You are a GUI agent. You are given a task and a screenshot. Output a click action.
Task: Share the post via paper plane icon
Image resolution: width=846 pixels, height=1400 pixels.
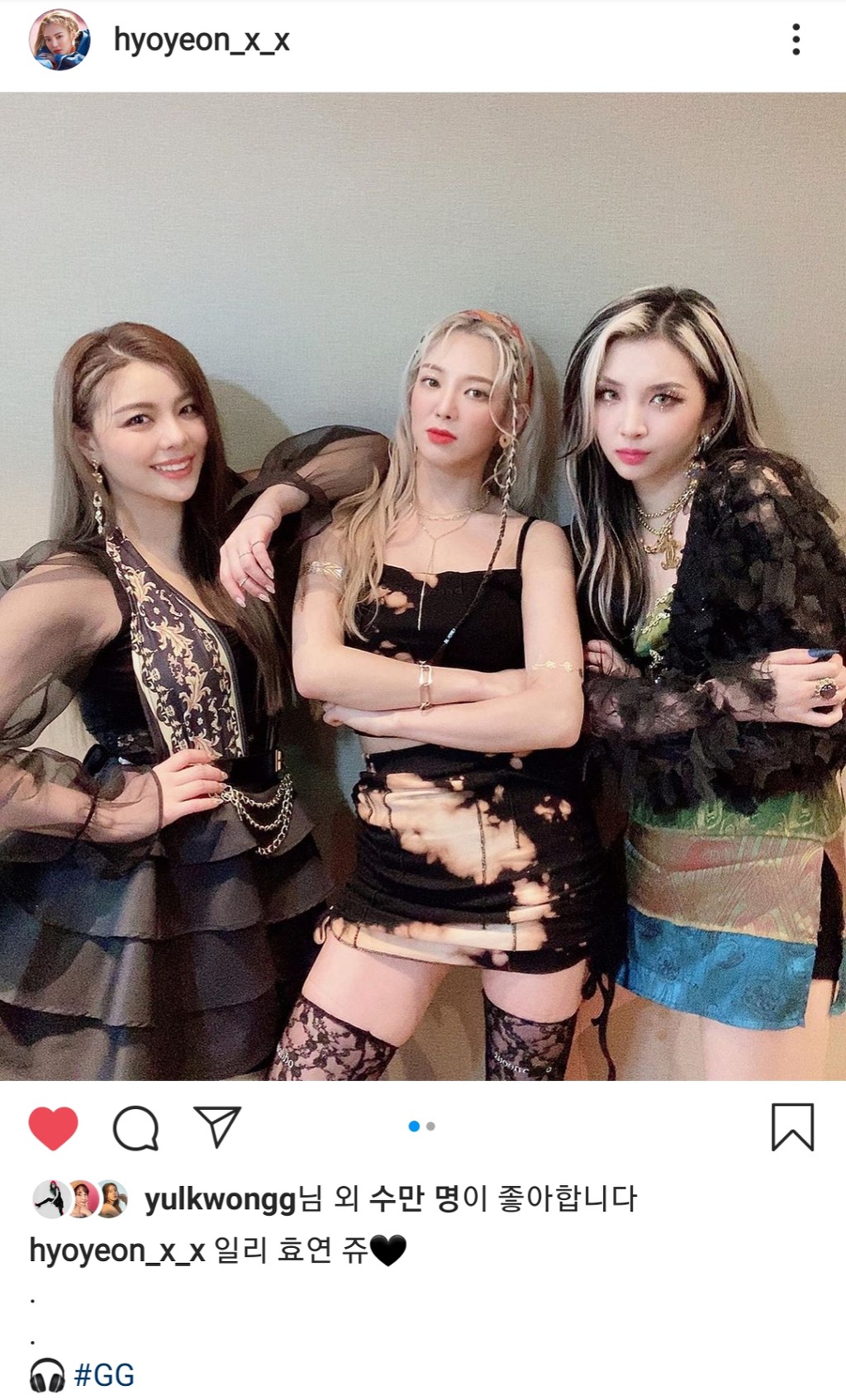(216, 1126)
